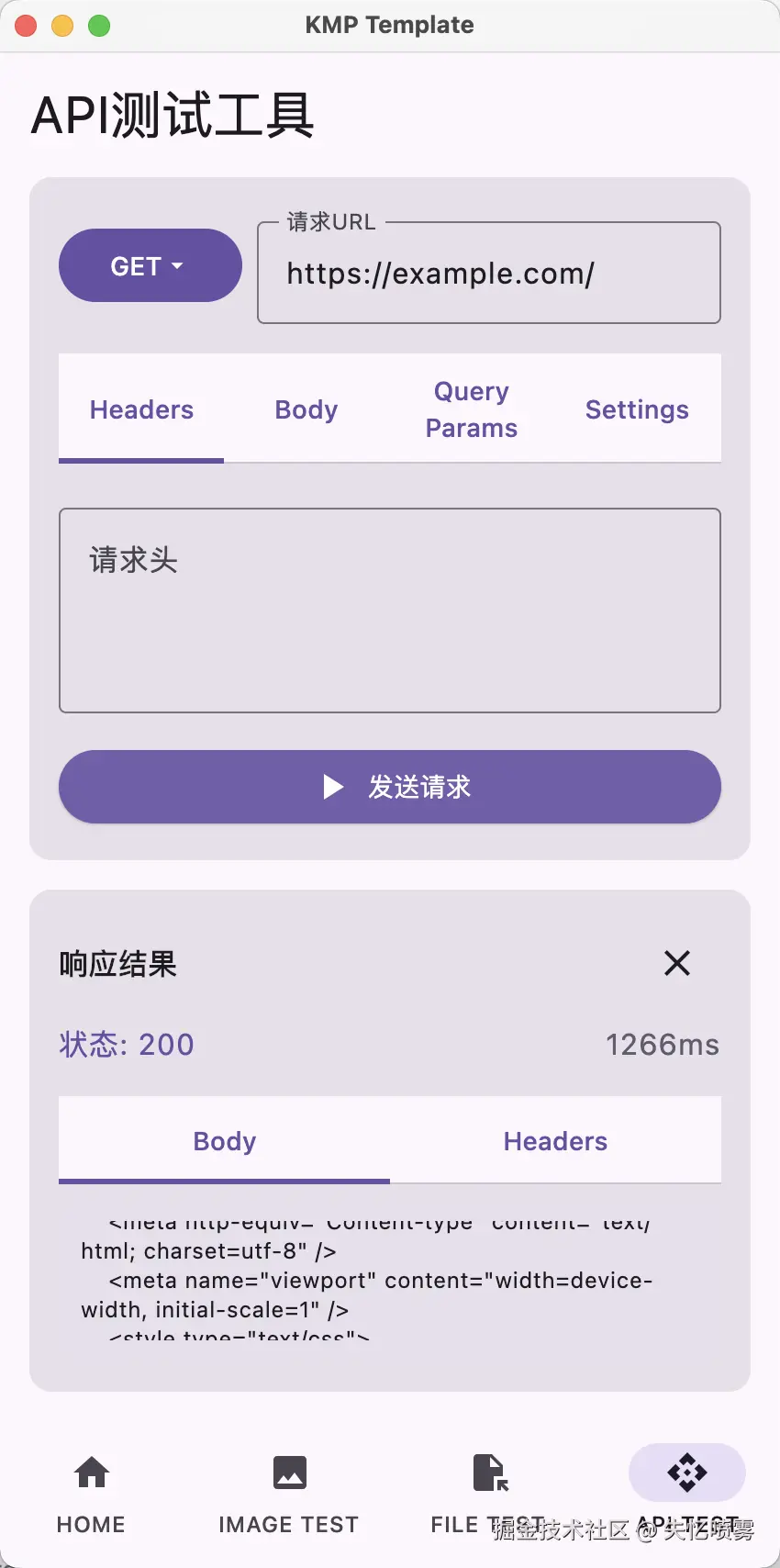Screen dimensions: 780x1568
Task: Click the play triangle on the send button
Action: 332,786
